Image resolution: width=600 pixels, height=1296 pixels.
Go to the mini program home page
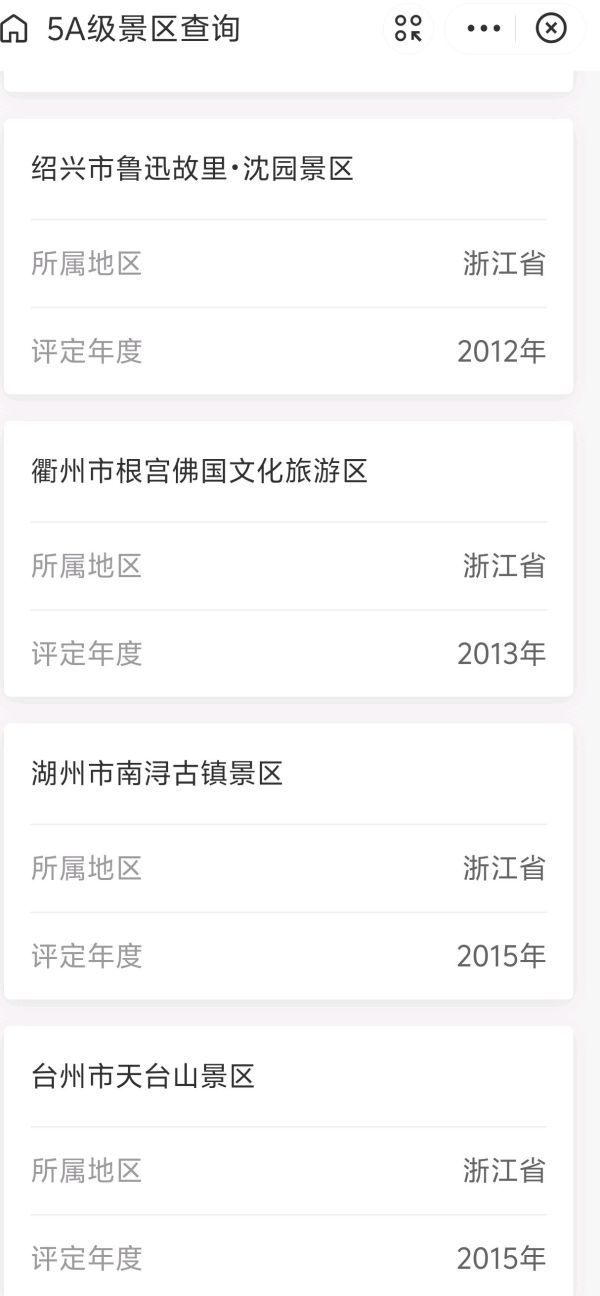14,29
